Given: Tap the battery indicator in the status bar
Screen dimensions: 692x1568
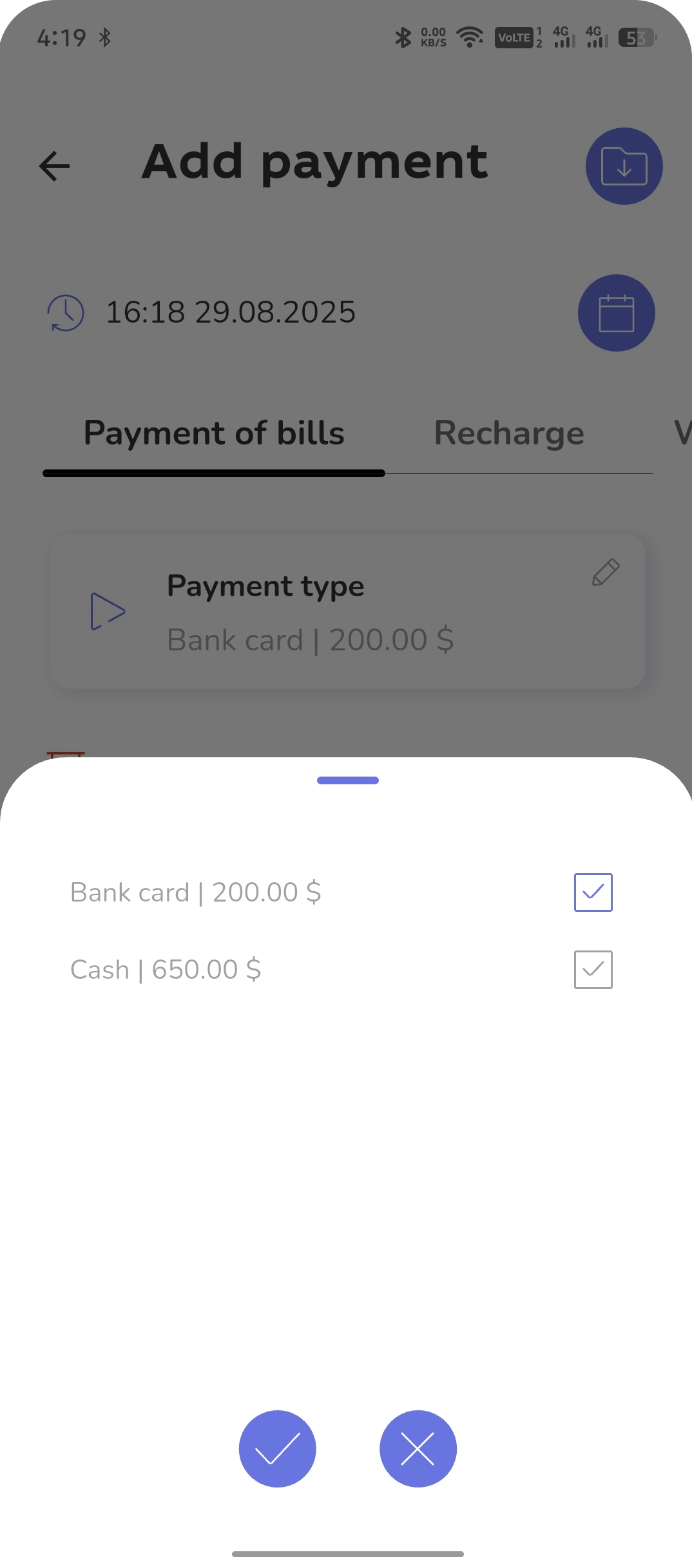Looking at the screenshot, I should tap(637, 37).
